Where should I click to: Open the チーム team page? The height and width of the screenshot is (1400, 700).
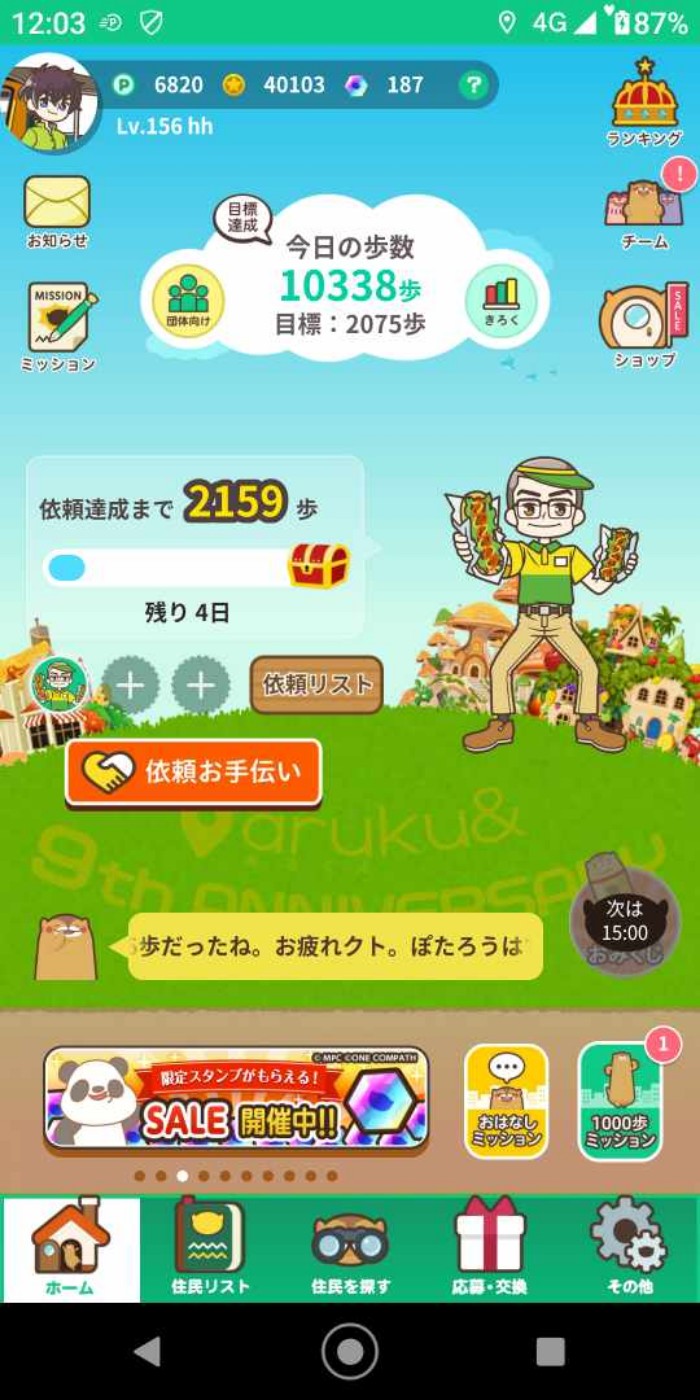tap(645, 208)
